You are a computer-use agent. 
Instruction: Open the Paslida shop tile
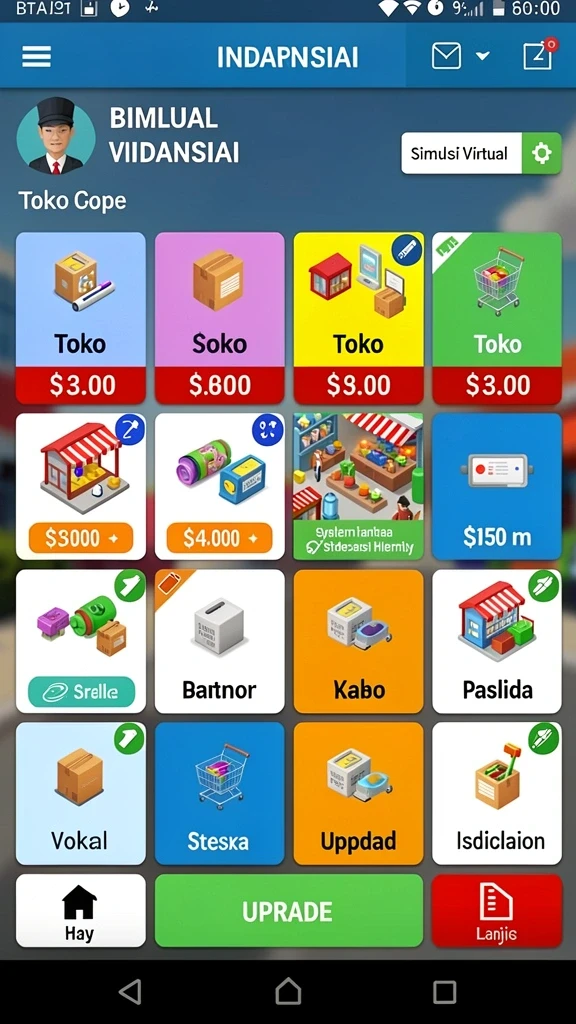[497, 641]
